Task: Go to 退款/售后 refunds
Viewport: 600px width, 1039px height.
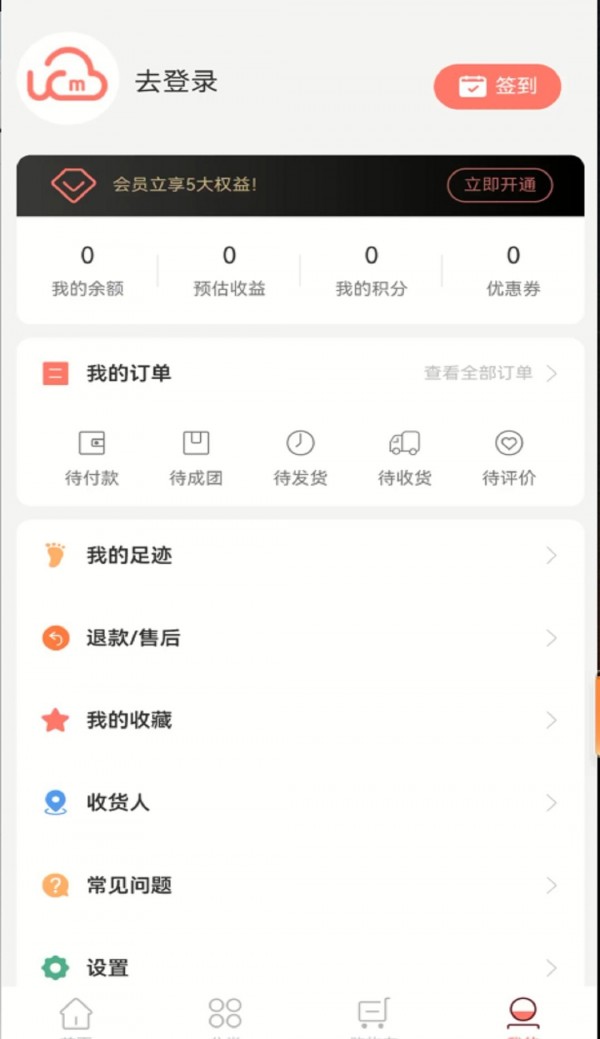Action: tap(300, 638)
